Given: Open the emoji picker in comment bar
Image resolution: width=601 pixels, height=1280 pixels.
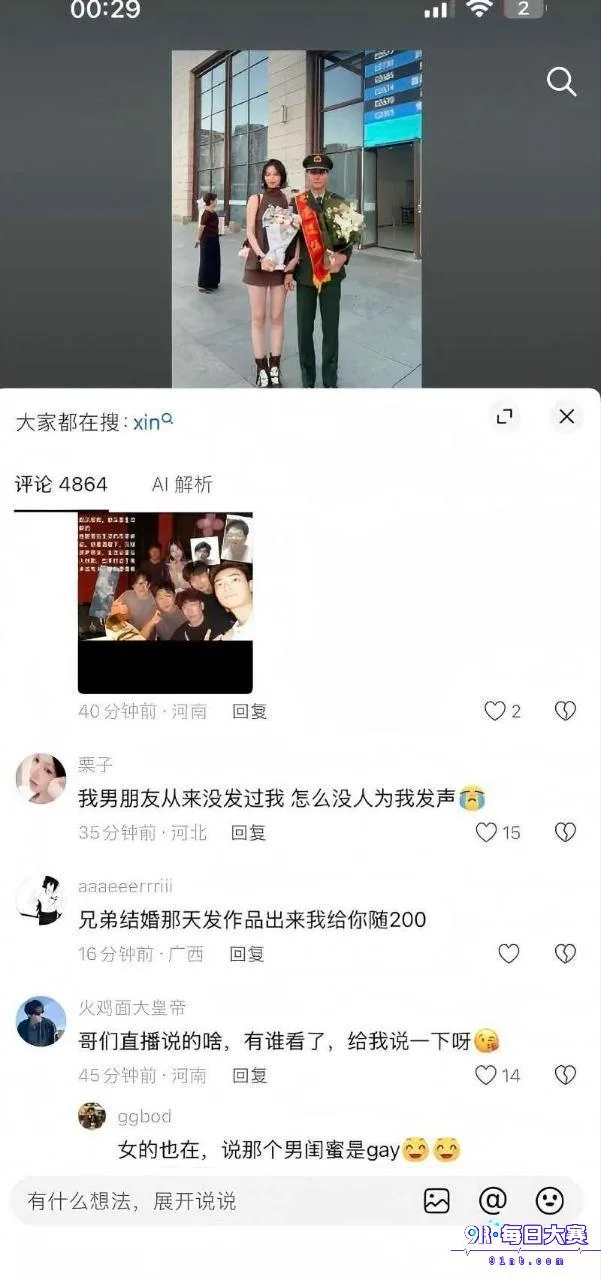Looking at the screenshot, I should tap(549, 1200).
